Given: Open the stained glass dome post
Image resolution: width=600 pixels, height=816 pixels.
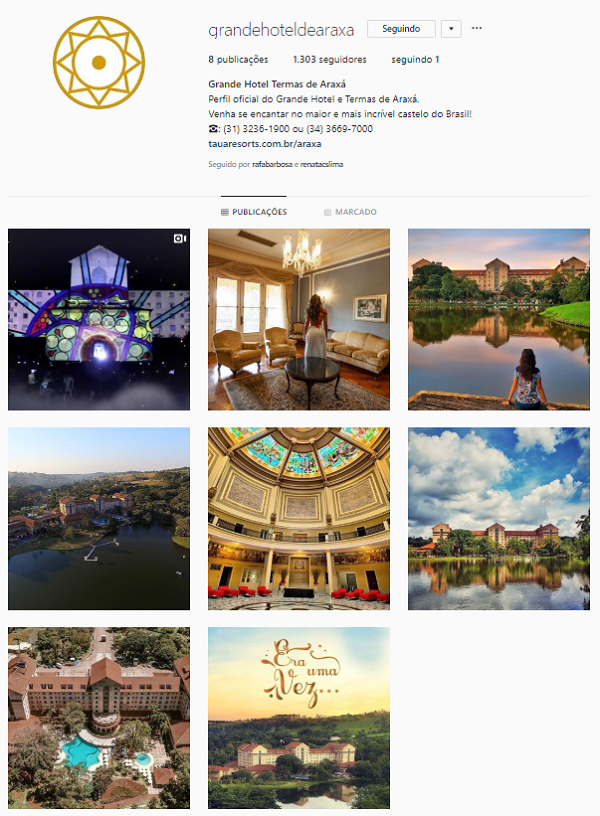Looking at the screenshot, I should tap(299, 518).
